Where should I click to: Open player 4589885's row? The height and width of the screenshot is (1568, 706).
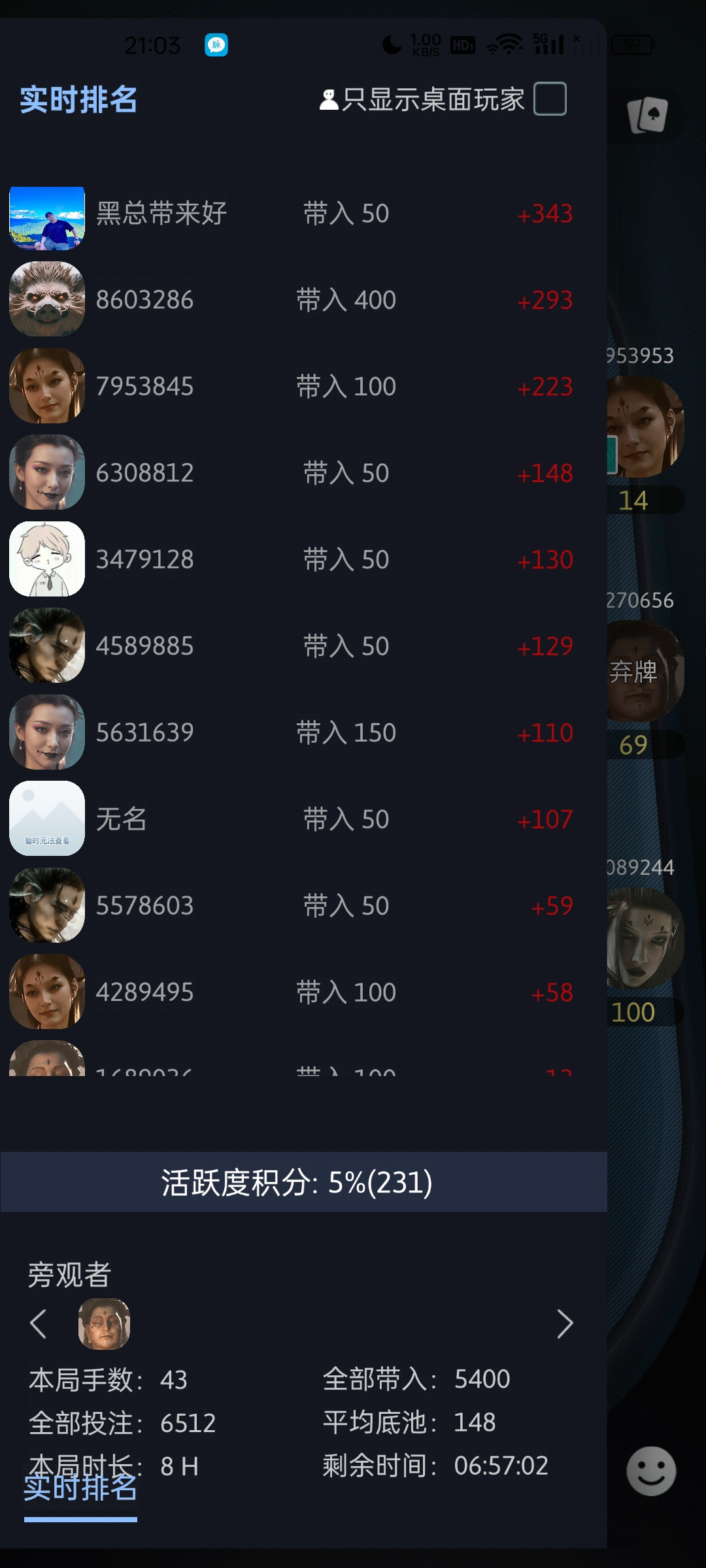tap(291, 646)
